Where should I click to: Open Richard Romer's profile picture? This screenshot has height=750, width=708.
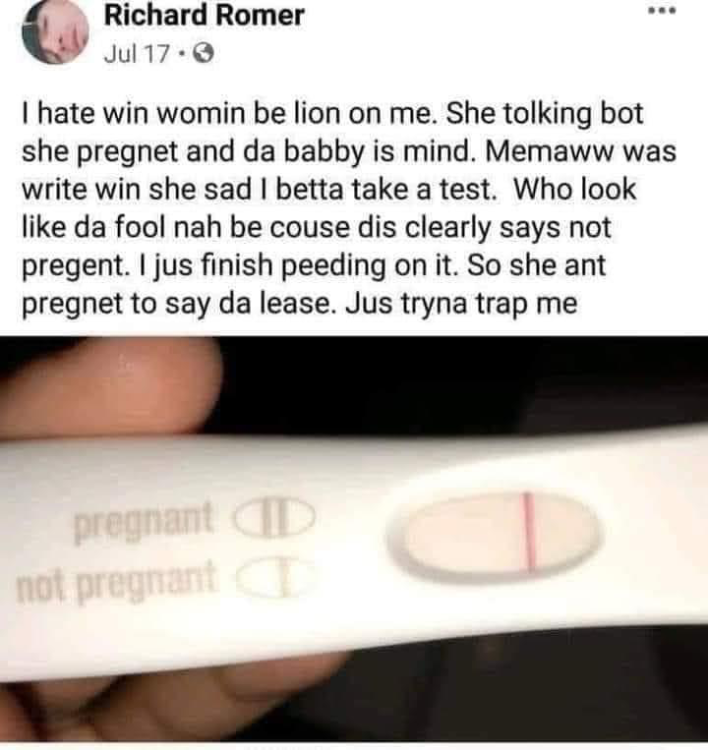pos(49,32)
